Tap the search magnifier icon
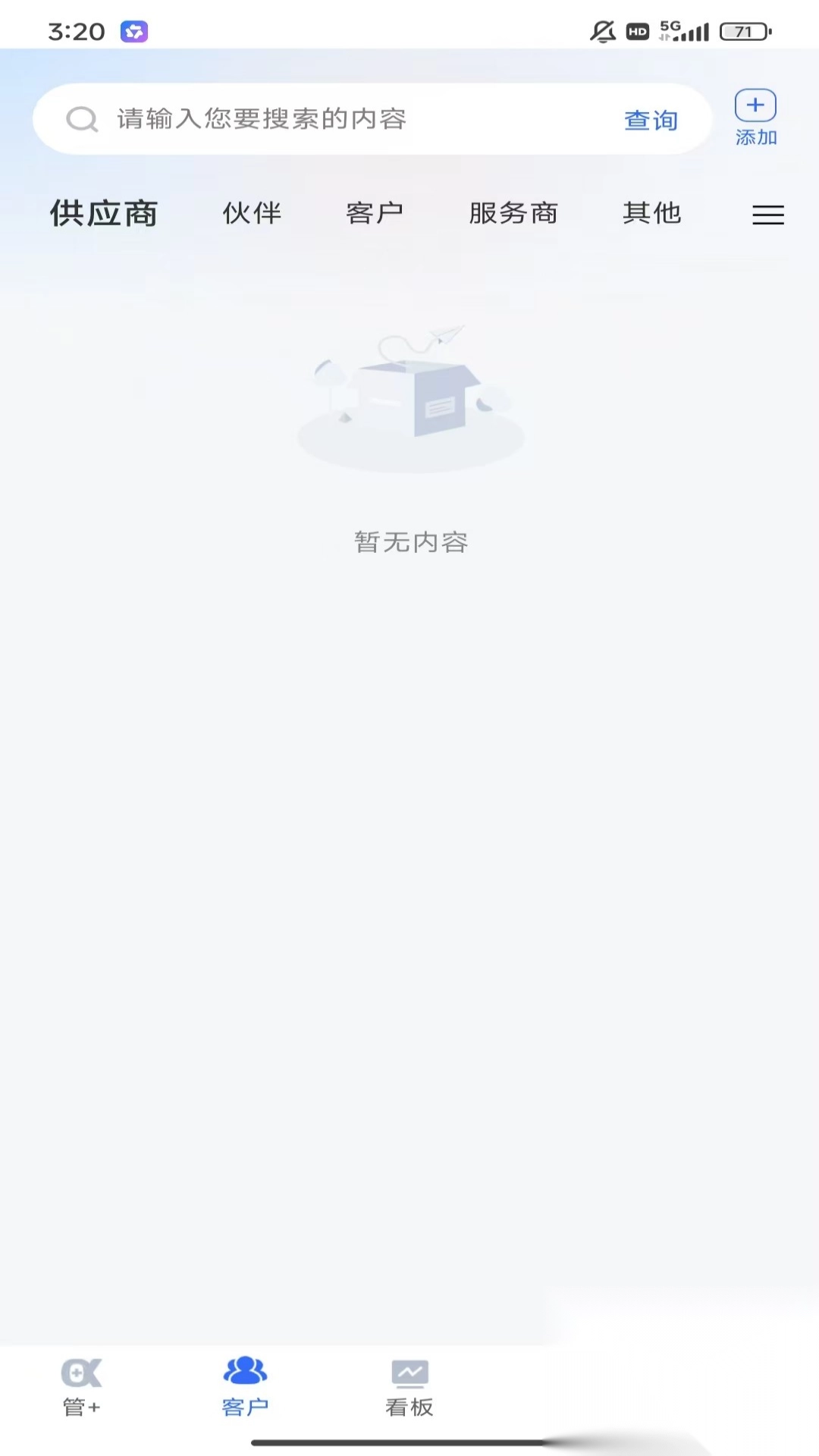Image resolution: width=819 pixels, height=1456 pixels. pyautogui.click(x=82, y=119)
